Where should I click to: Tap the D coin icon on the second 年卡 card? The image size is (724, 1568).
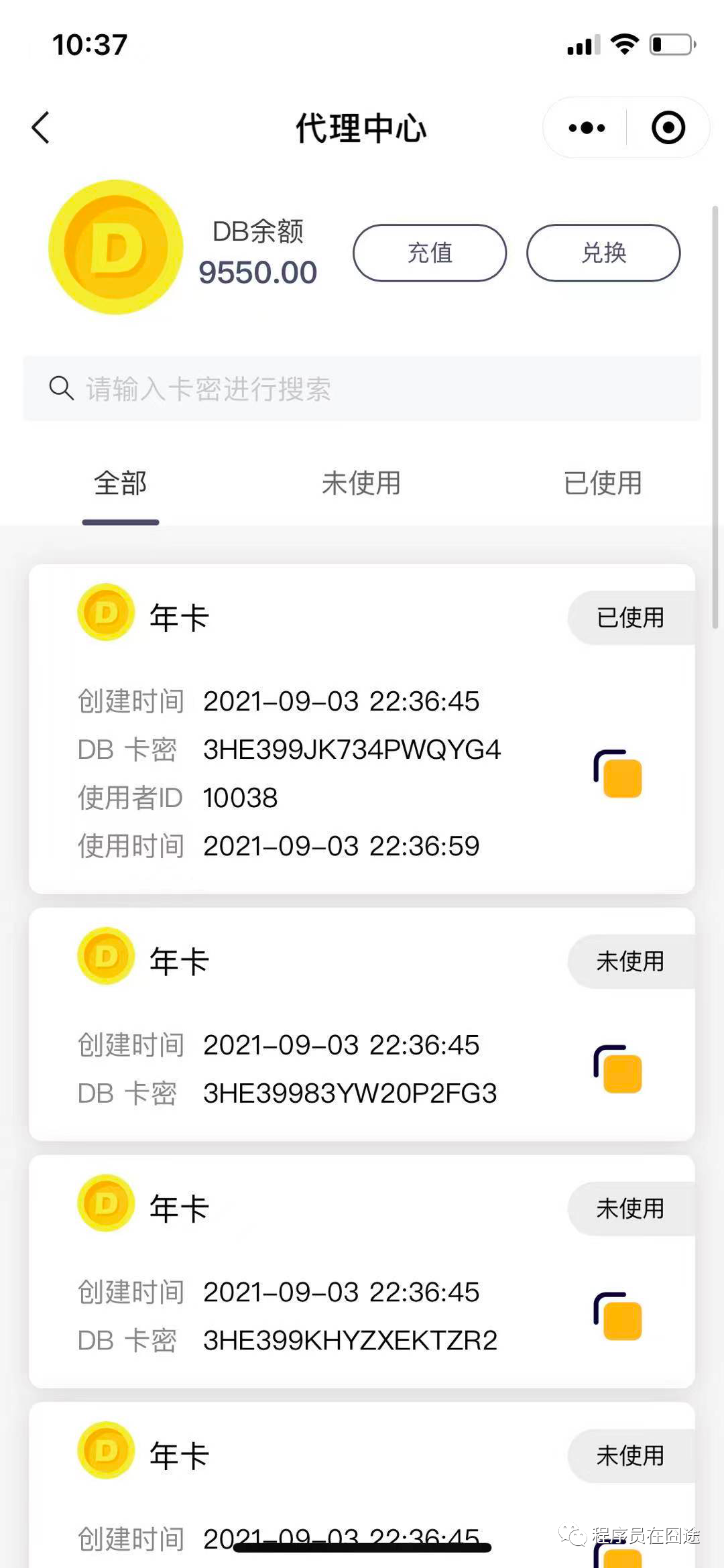105,957
